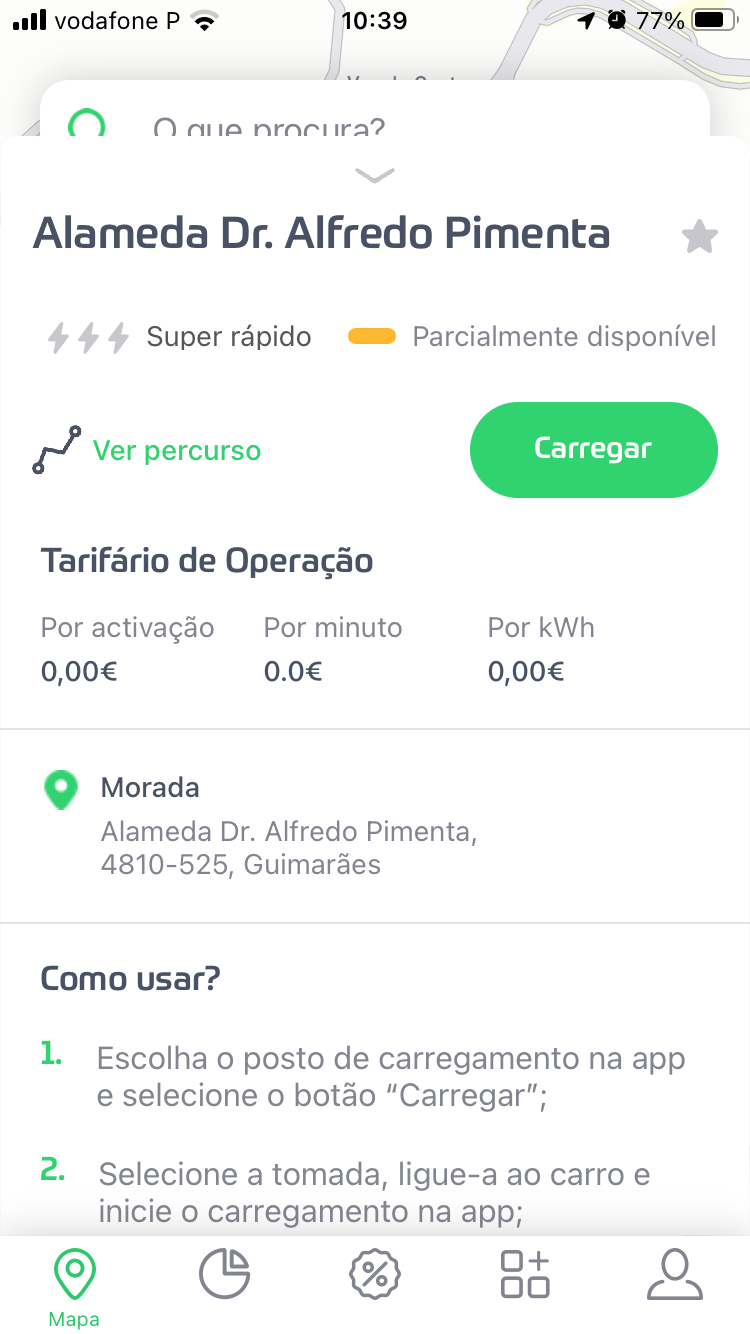Open the squares-plus services tab
This screenshot has width=750, height=1334.
click(x=525, y=1275)
